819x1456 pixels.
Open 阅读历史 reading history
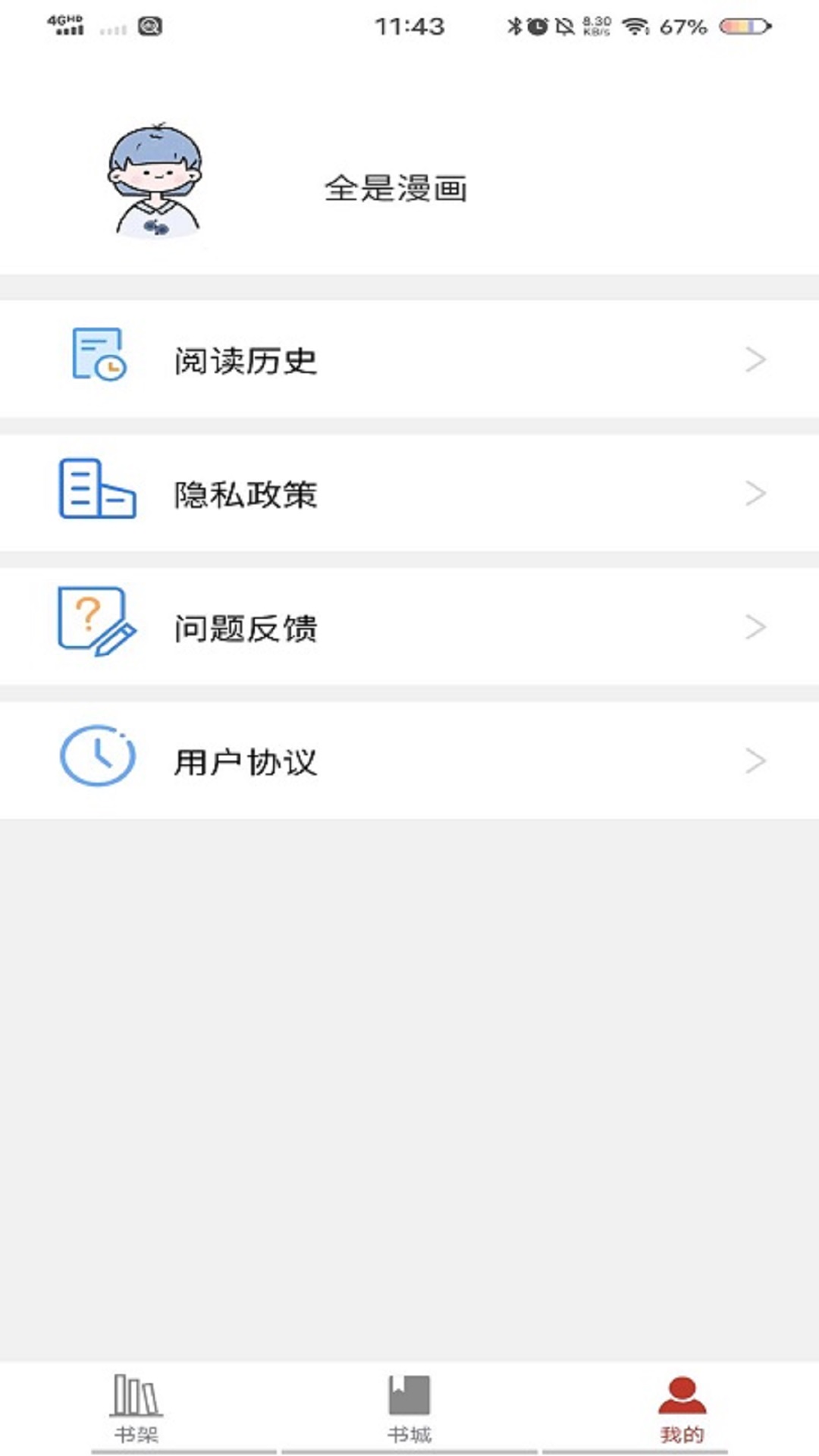point(409,359)
